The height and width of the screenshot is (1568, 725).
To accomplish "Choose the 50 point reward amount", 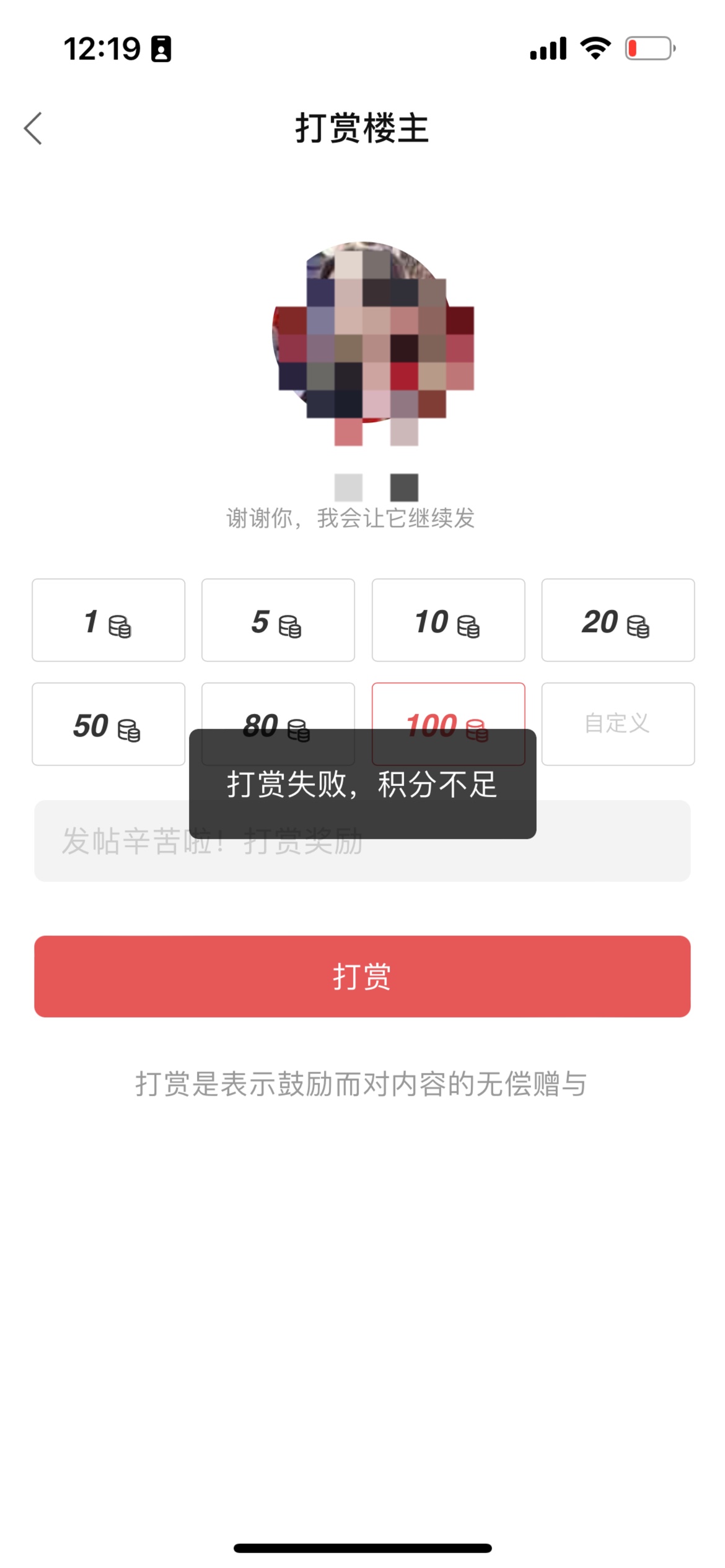I will [108, 724].
